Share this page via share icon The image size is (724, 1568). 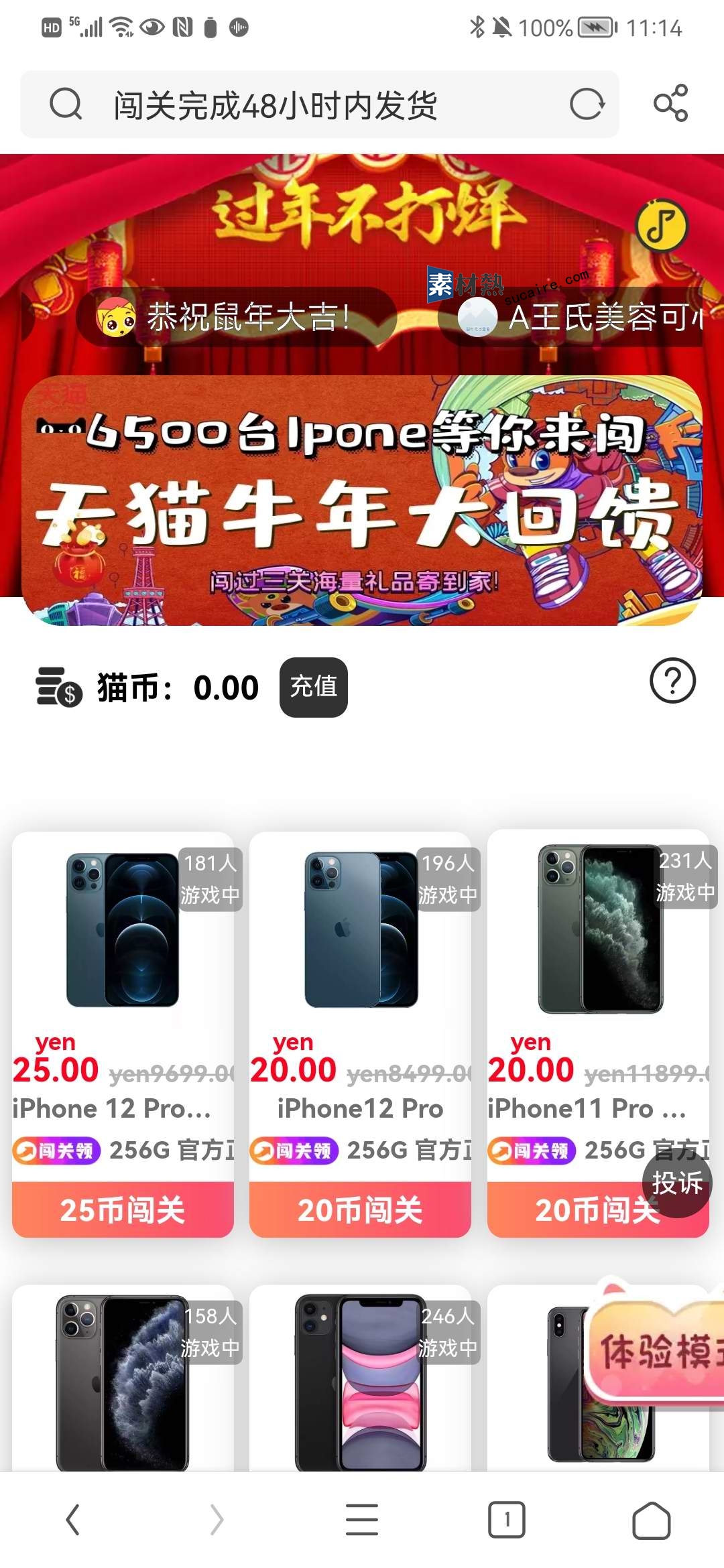tap(670, 103)
